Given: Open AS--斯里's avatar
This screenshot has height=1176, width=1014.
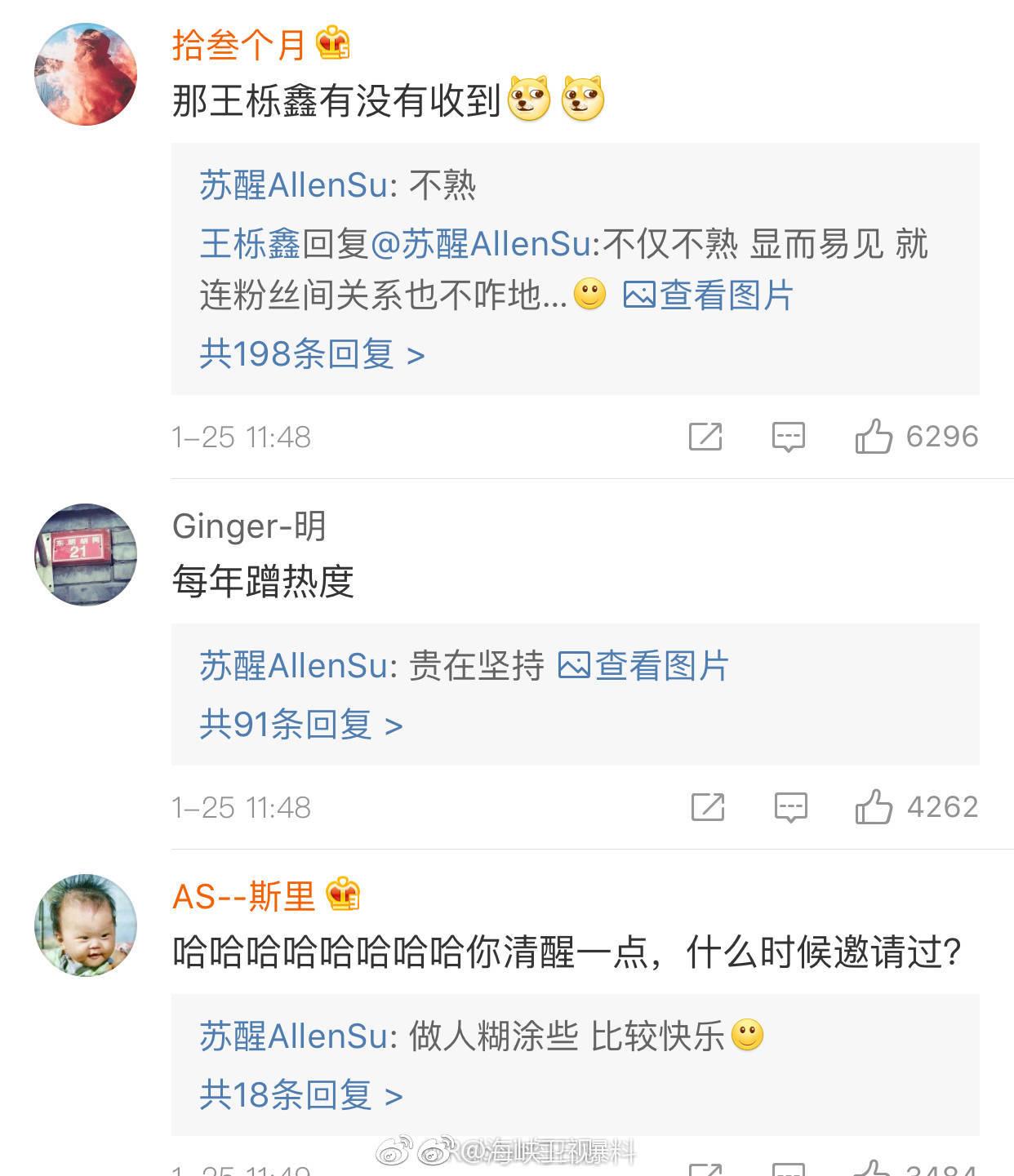Looking at the screenshot, I should click(86, 925).
